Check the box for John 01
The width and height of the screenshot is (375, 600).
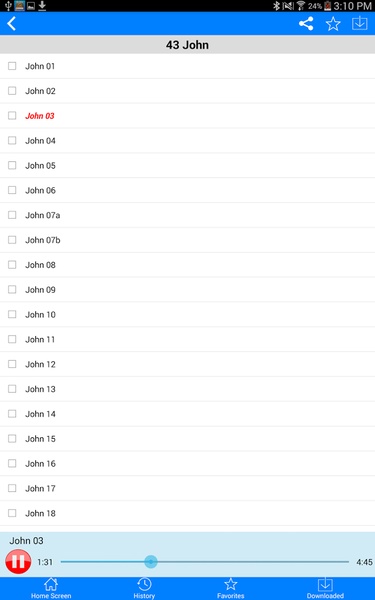click(12, 66)
